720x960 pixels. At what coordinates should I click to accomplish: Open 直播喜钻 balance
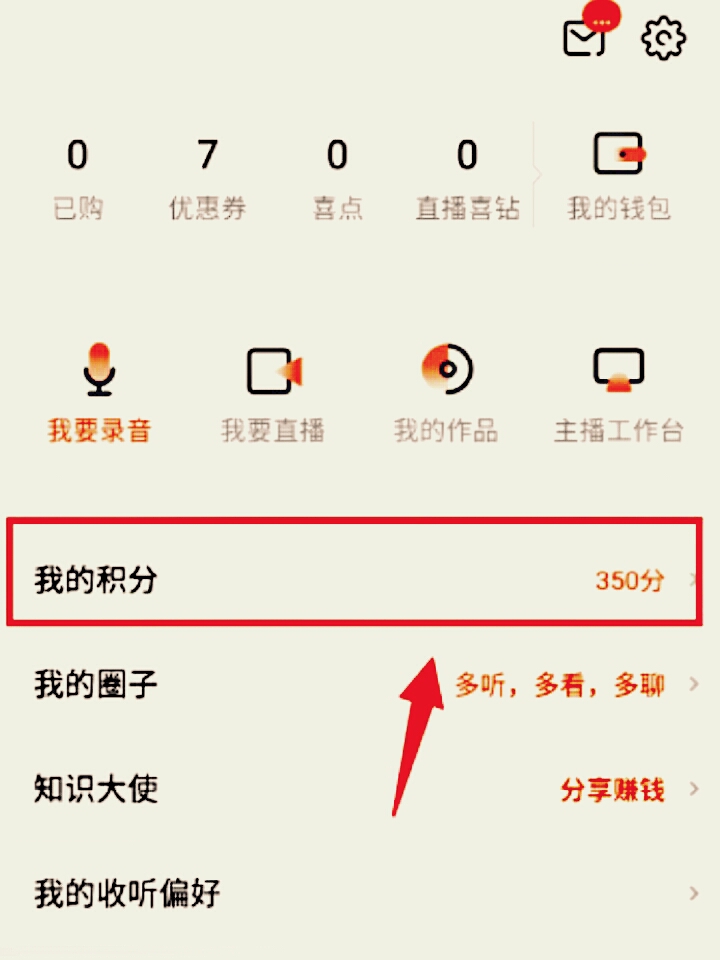(x=467, y=178)
